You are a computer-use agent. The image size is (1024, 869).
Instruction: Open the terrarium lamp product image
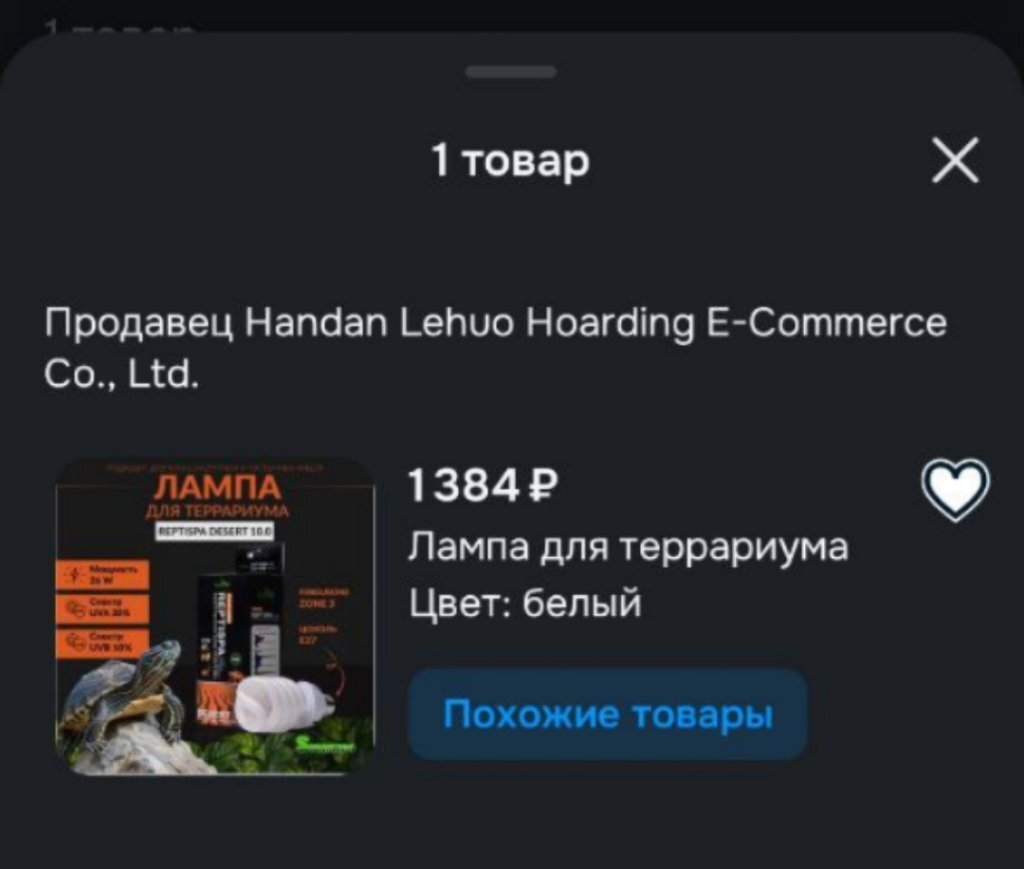(x=214, y=616)
